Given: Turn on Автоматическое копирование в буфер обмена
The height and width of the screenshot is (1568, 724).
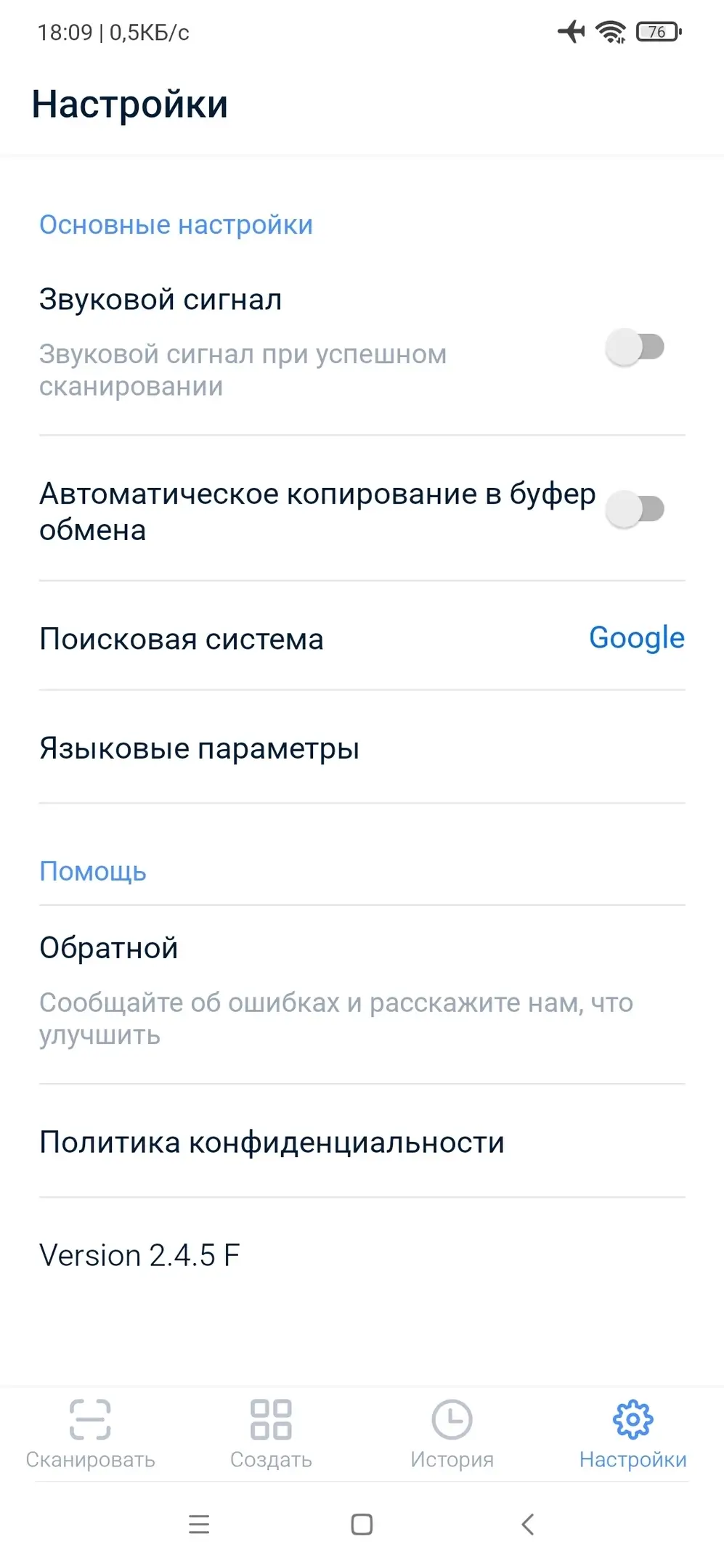Looking at the screenshot, I should [635, 509].
